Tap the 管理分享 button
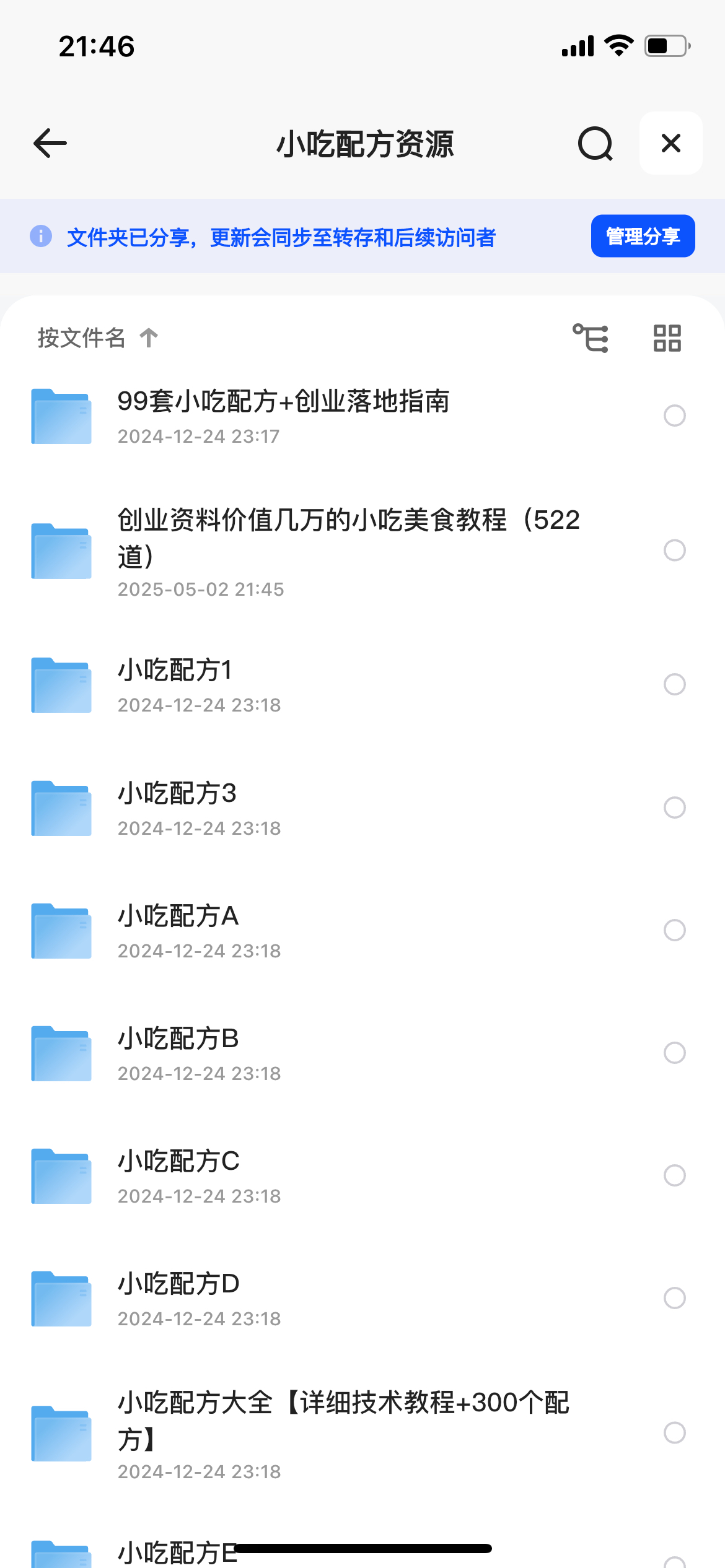The image size is (725, 1568). (643, 236)
